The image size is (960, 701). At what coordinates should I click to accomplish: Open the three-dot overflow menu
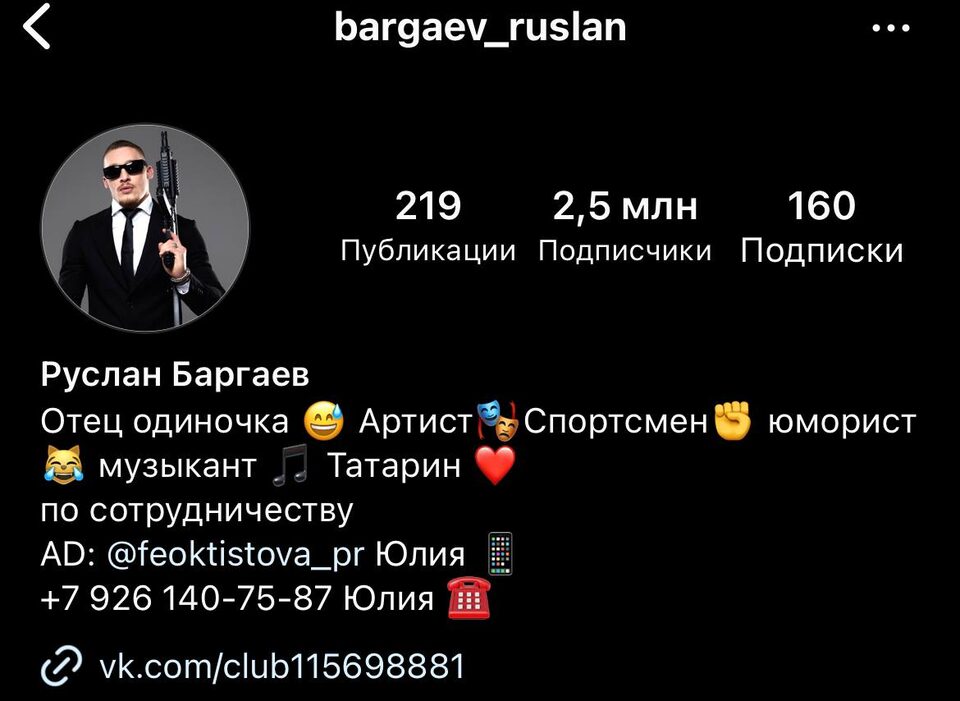click(x=890, y=29)
